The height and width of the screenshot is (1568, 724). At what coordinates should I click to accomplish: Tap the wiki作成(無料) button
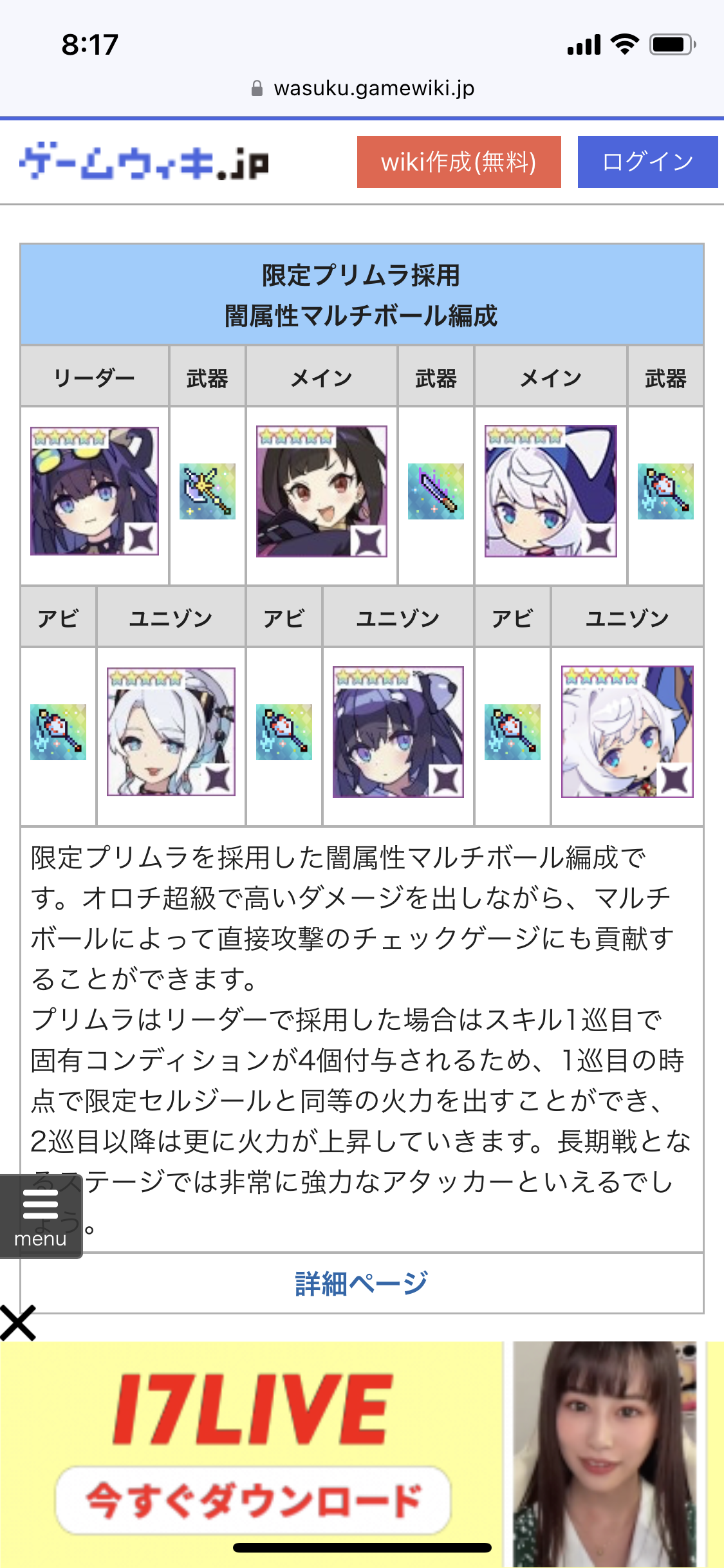coord(459,162)
